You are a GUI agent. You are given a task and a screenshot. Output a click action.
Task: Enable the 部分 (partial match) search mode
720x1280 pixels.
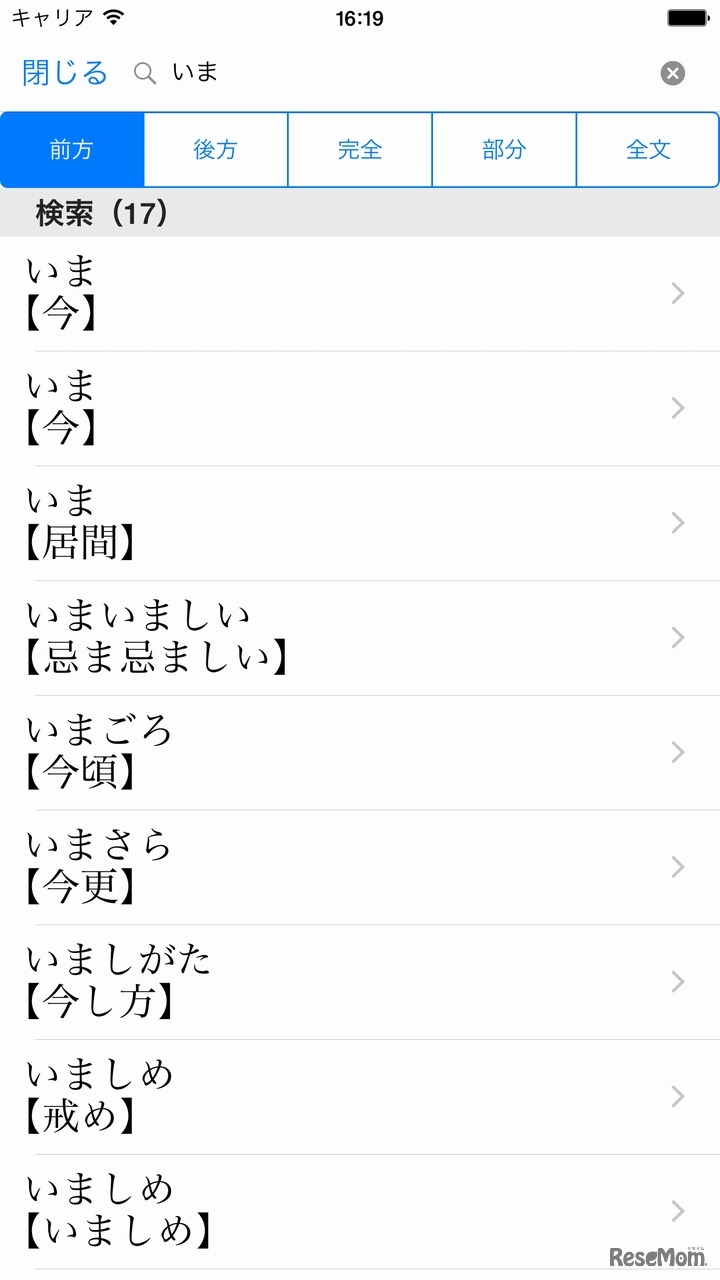[504, 149]
